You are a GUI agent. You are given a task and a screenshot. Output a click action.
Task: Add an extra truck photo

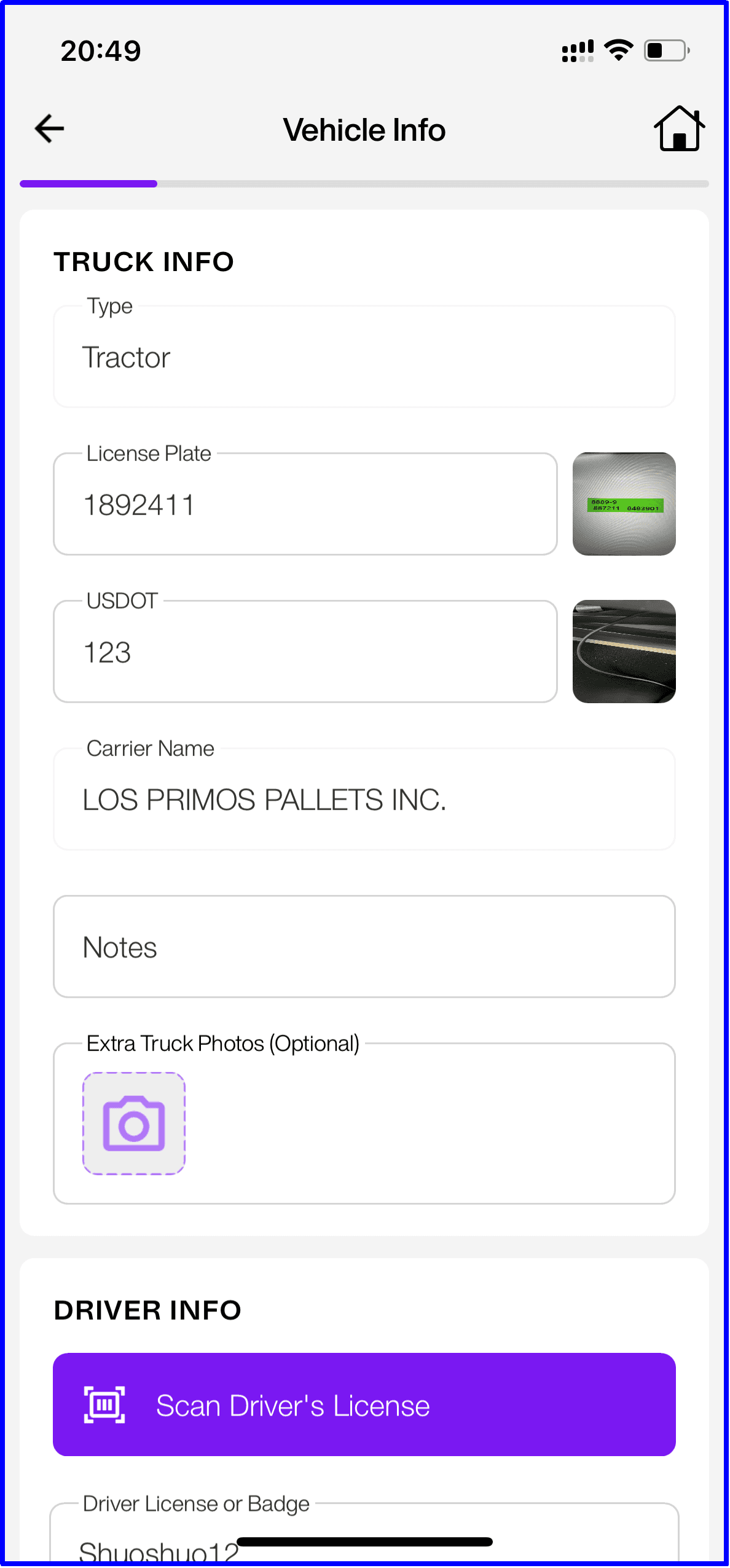click(134, 1124)
